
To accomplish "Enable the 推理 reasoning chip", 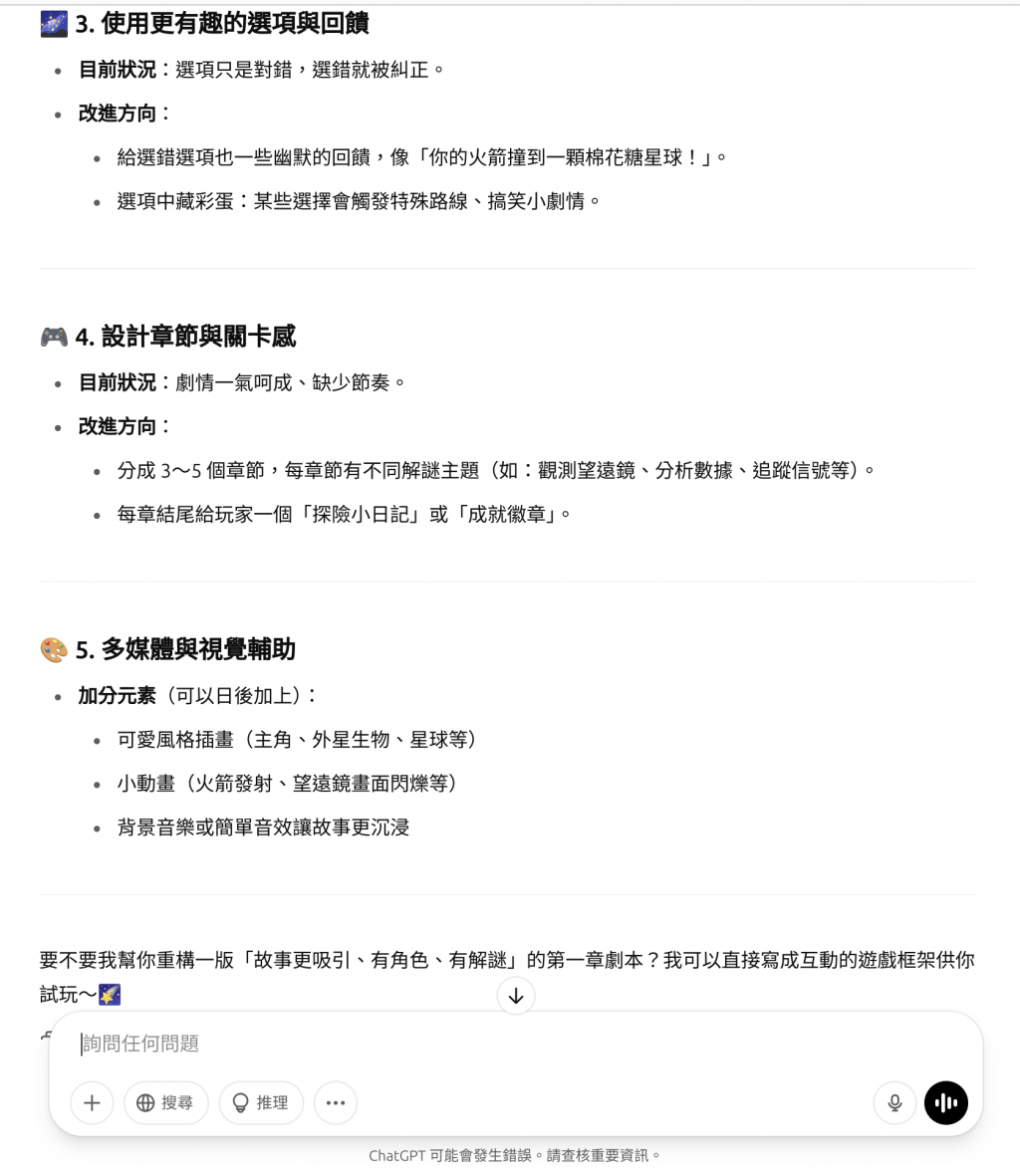I will click(x=261, y=1102).
